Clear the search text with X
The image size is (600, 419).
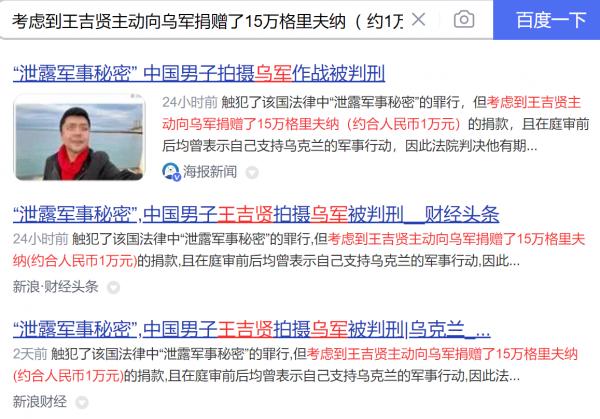pos(419,19)
